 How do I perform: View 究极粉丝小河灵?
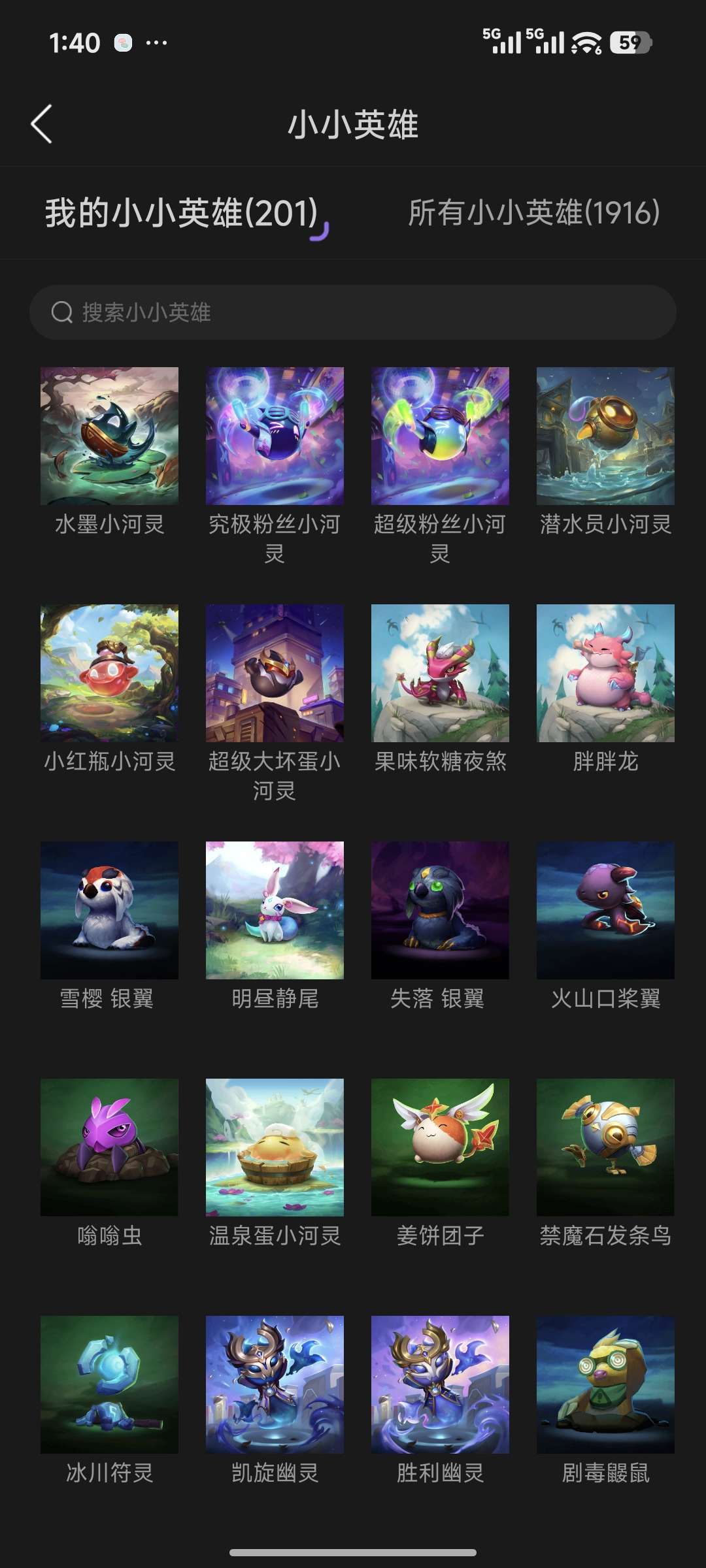(275, 436)
